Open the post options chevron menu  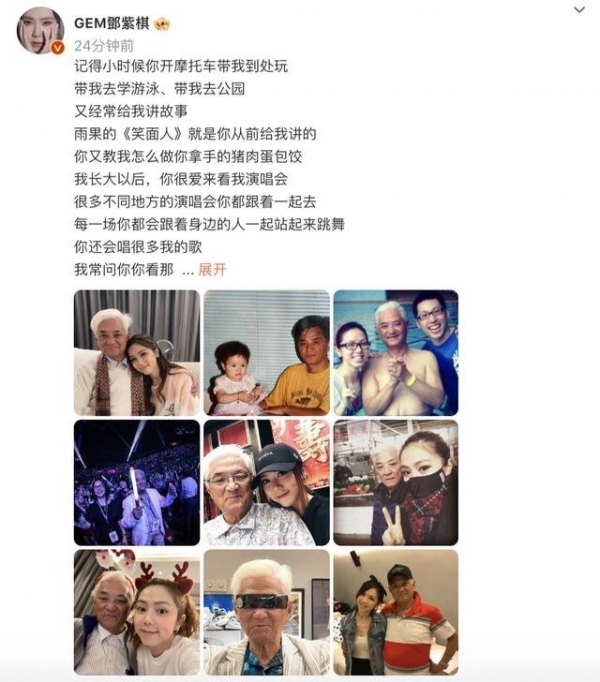point(579,9)
